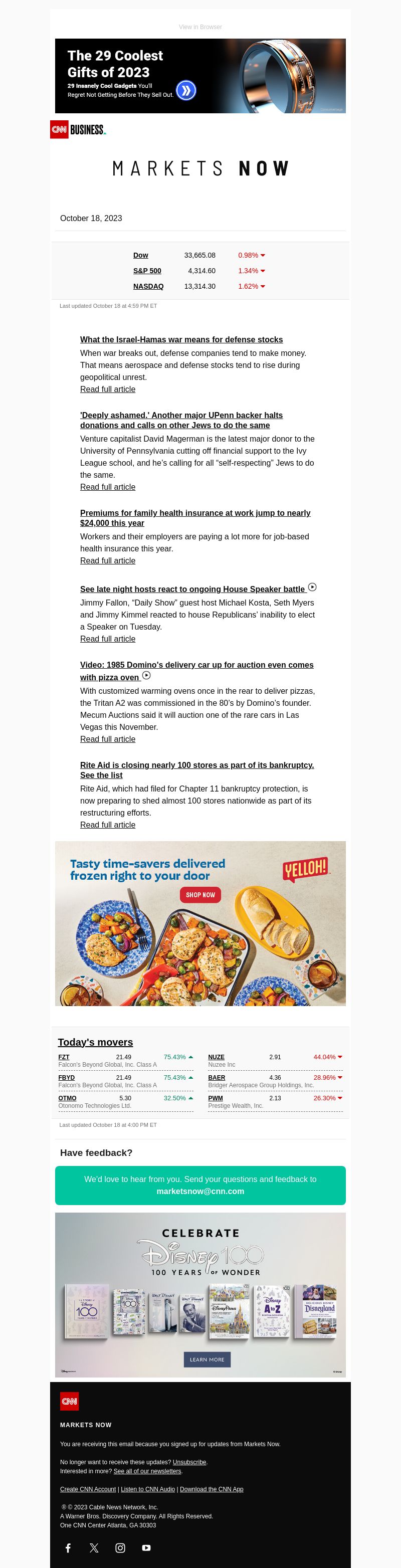This screenshot has height=1568, width=401.
Task: Open the Dow index link
Action: click(140, 255)
